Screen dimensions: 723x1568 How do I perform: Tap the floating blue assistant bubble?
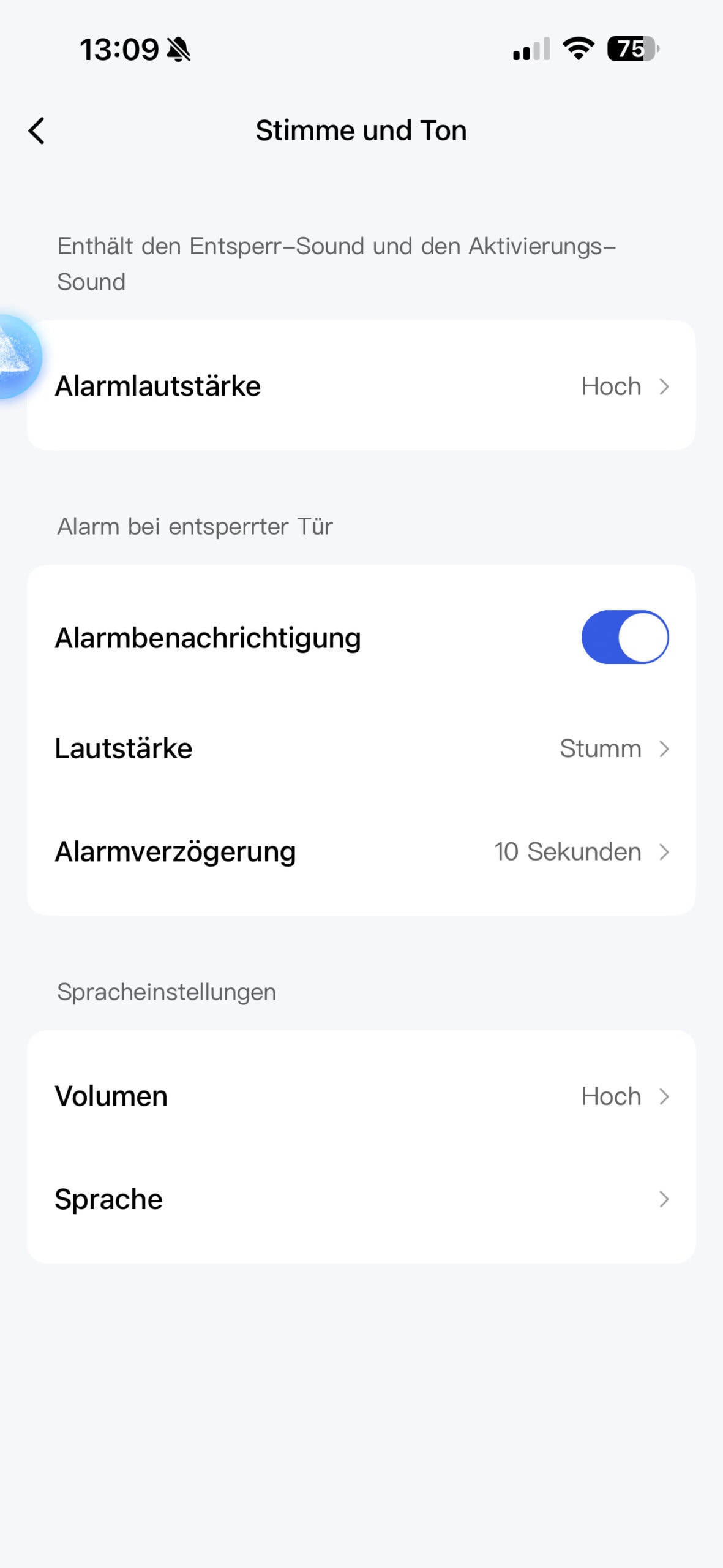(17, 356)
